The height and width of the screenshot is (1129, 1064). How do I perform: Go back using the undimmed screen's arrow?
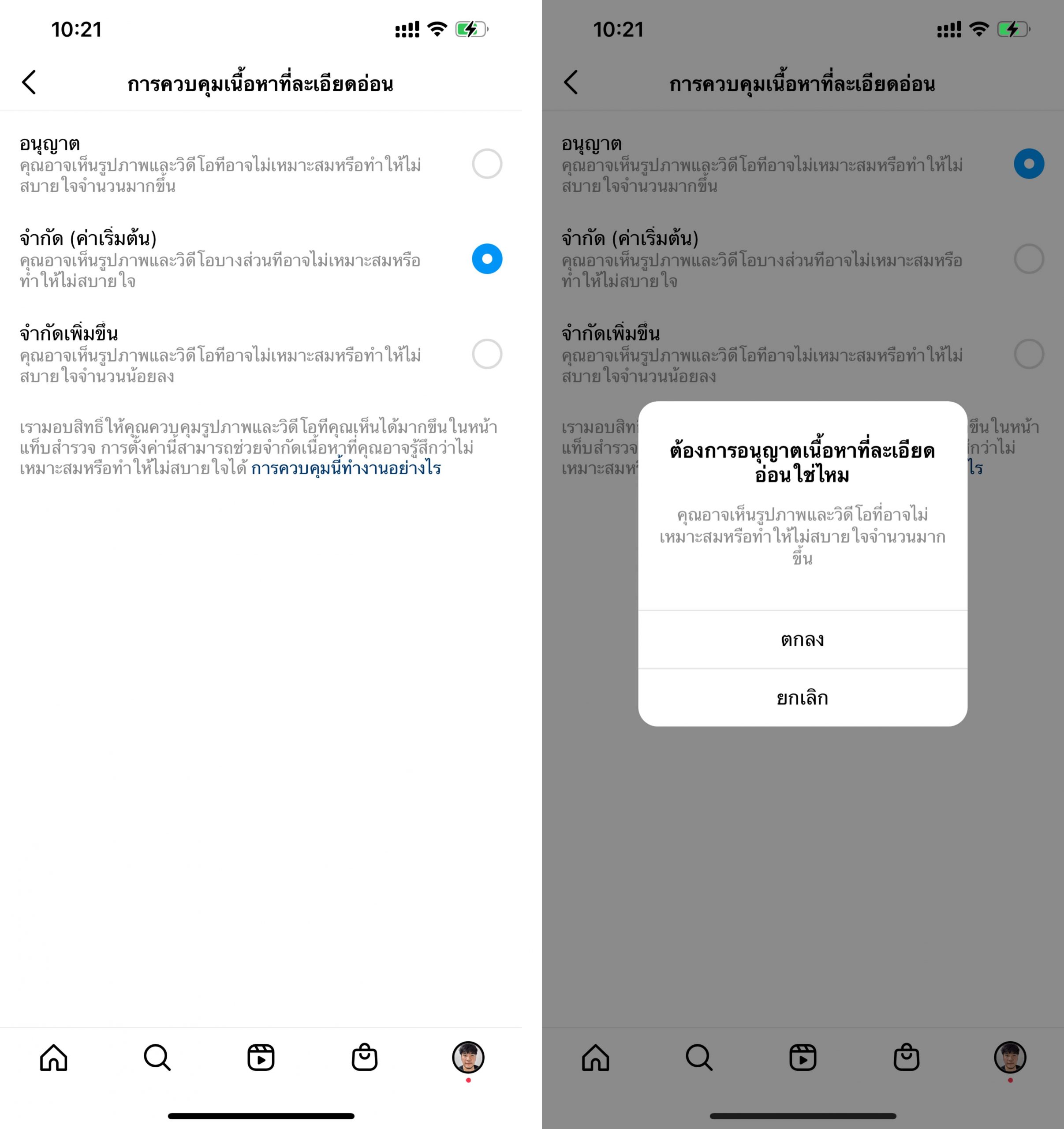tap(30, 83)
